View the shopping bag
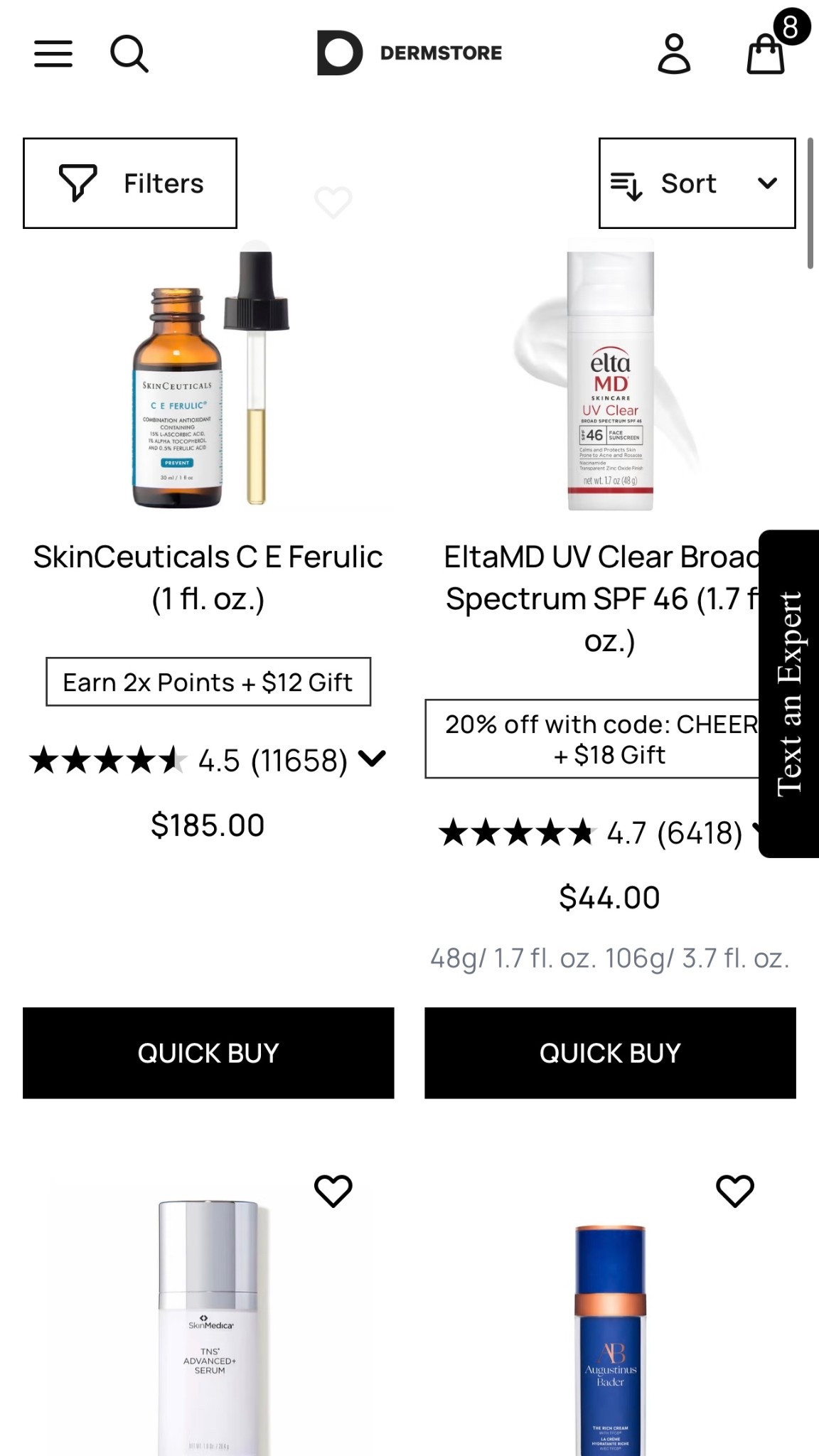 point(766,53)
